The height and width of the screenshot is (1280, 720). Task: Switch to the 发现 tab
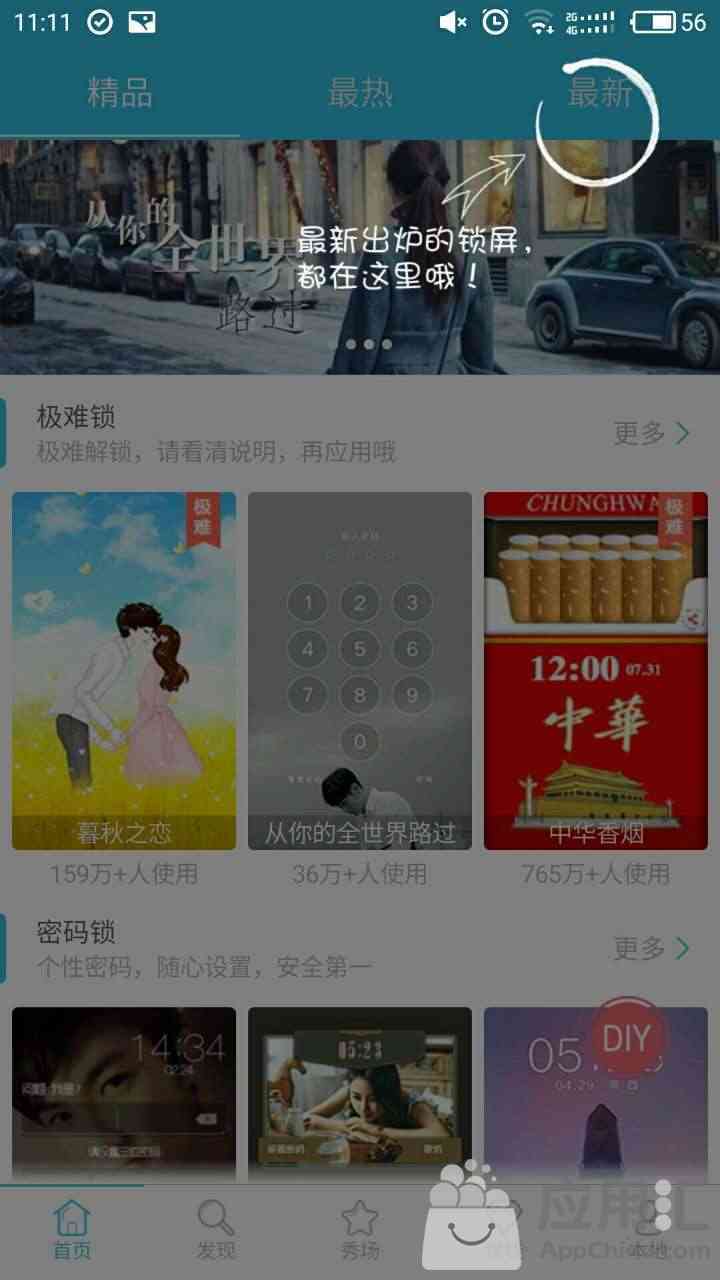tap(216, 1231)
